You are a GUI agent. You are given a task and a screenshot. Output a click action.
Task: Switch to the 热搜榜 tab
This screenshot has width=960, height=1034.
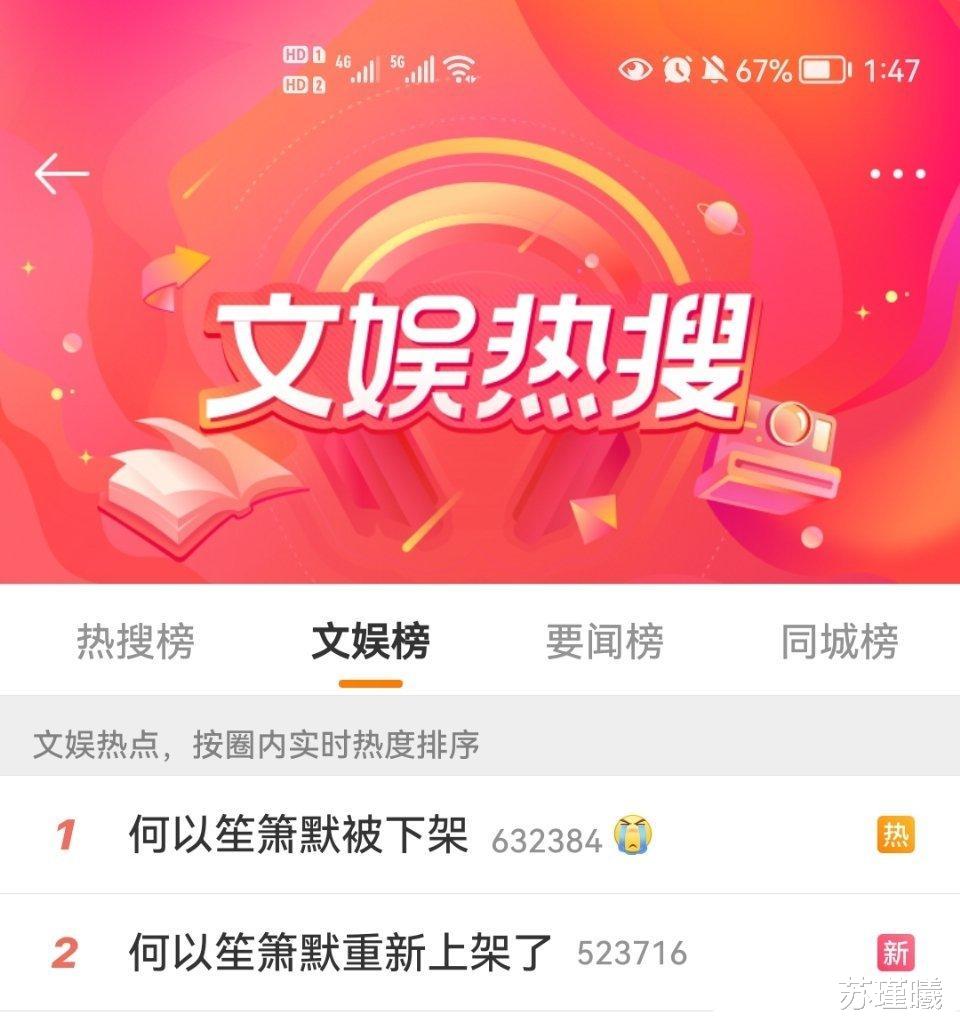pos(135,643)
